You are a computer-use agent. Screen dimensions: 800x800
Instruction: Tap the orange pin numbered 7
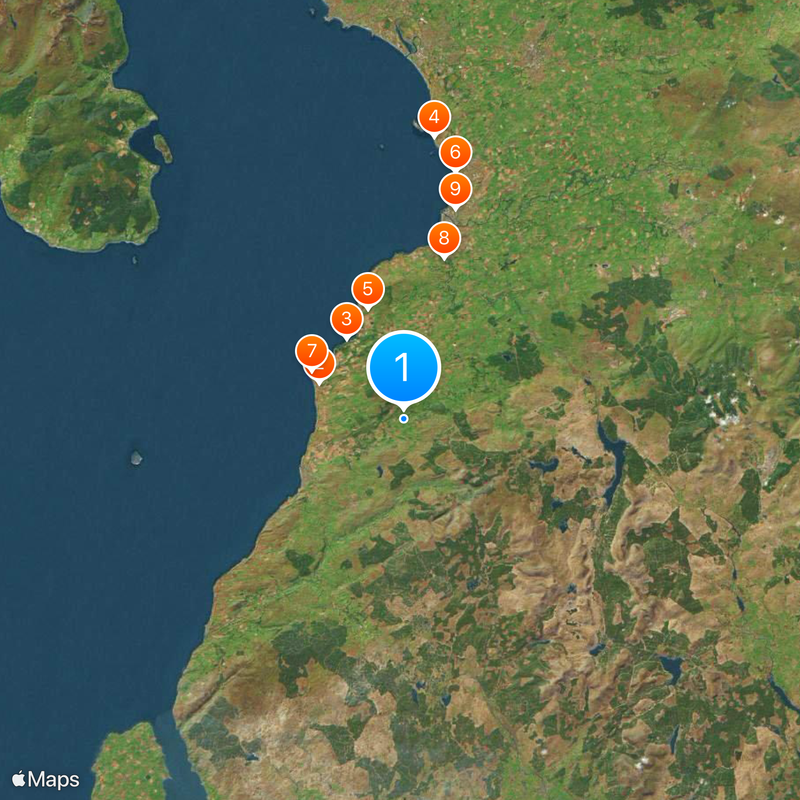pos(312,352)
